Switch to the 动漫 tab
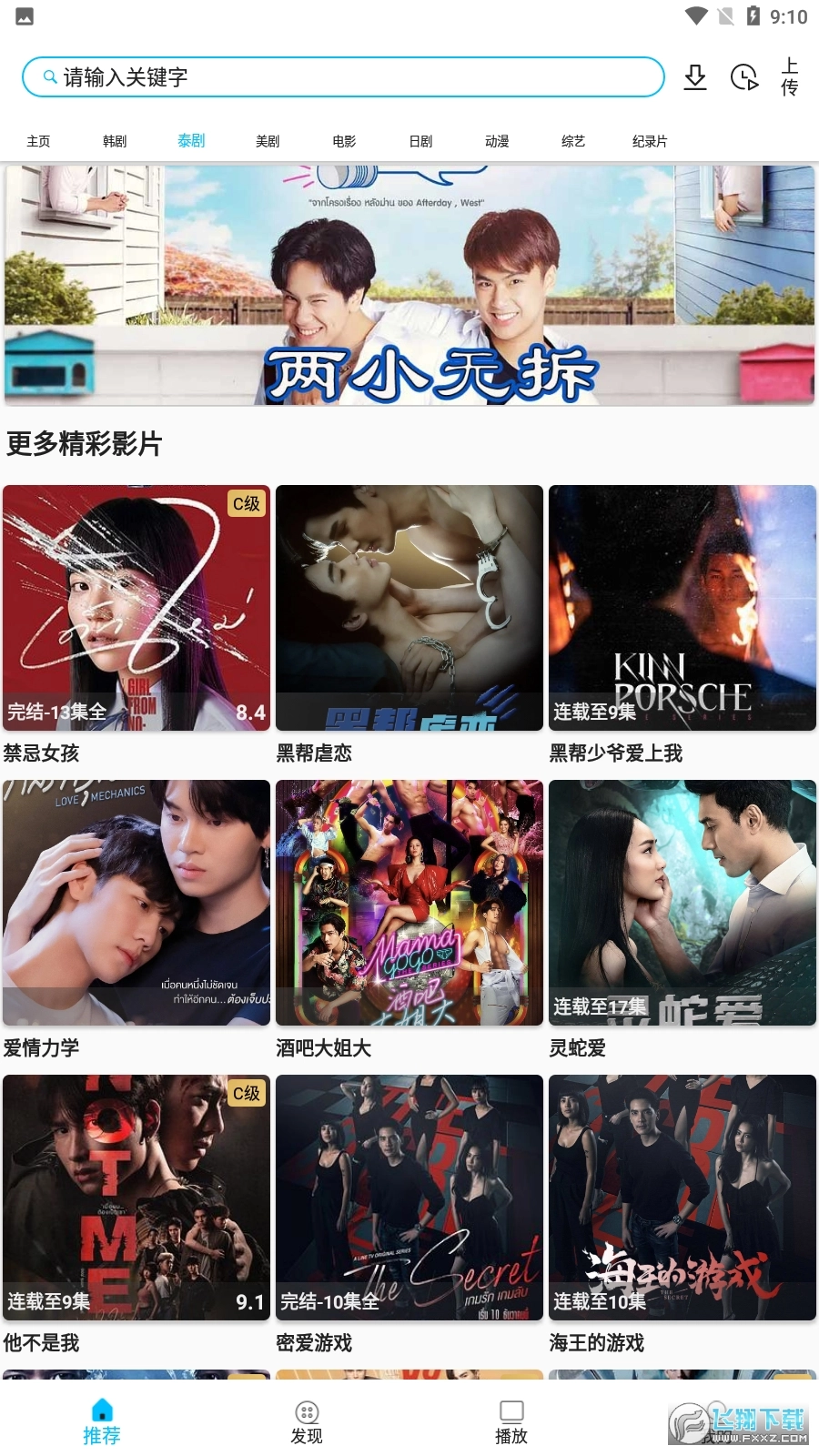Image resolution: width=819 pixels, height=1456 pixels. click(496, 140)
